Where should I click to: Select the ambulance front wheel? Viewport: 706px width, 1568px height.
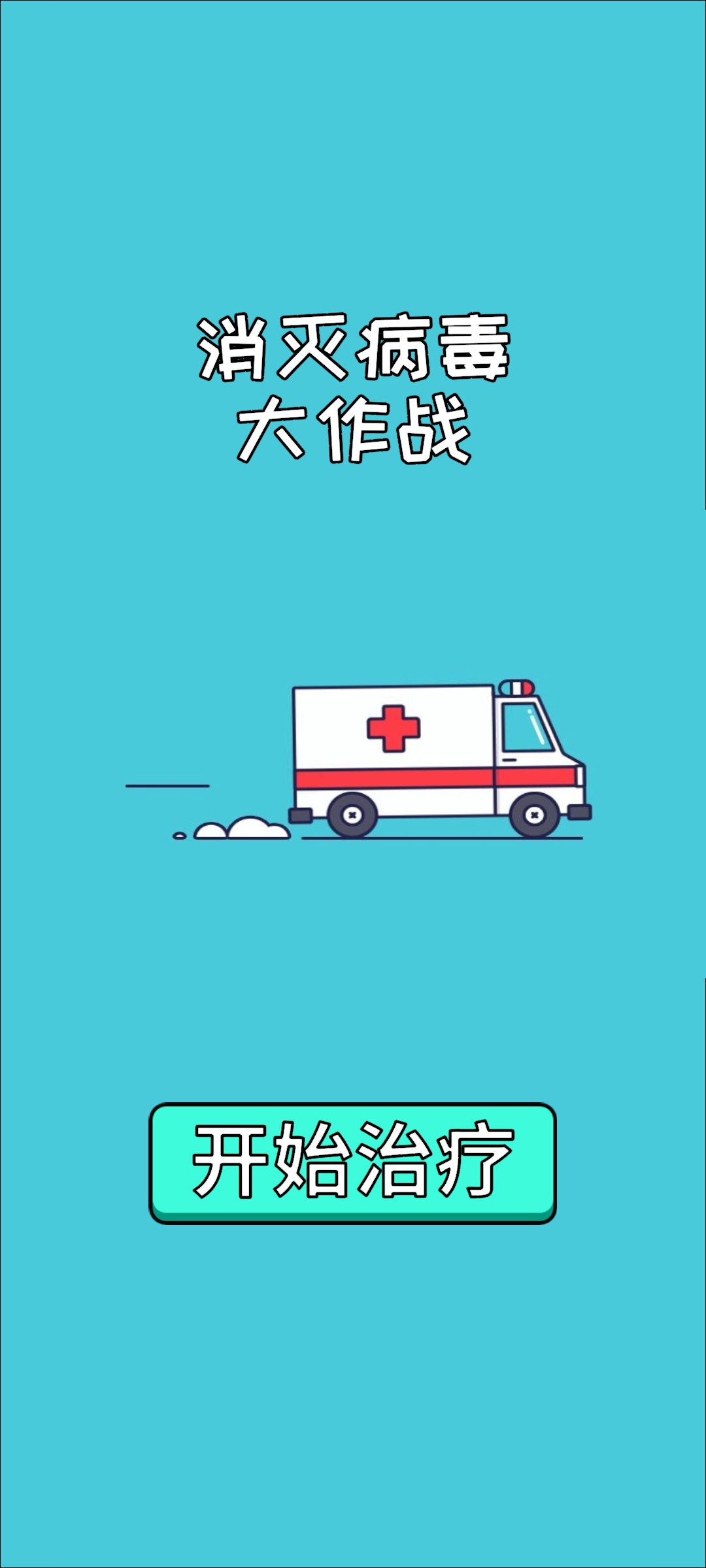click(535, 815)
